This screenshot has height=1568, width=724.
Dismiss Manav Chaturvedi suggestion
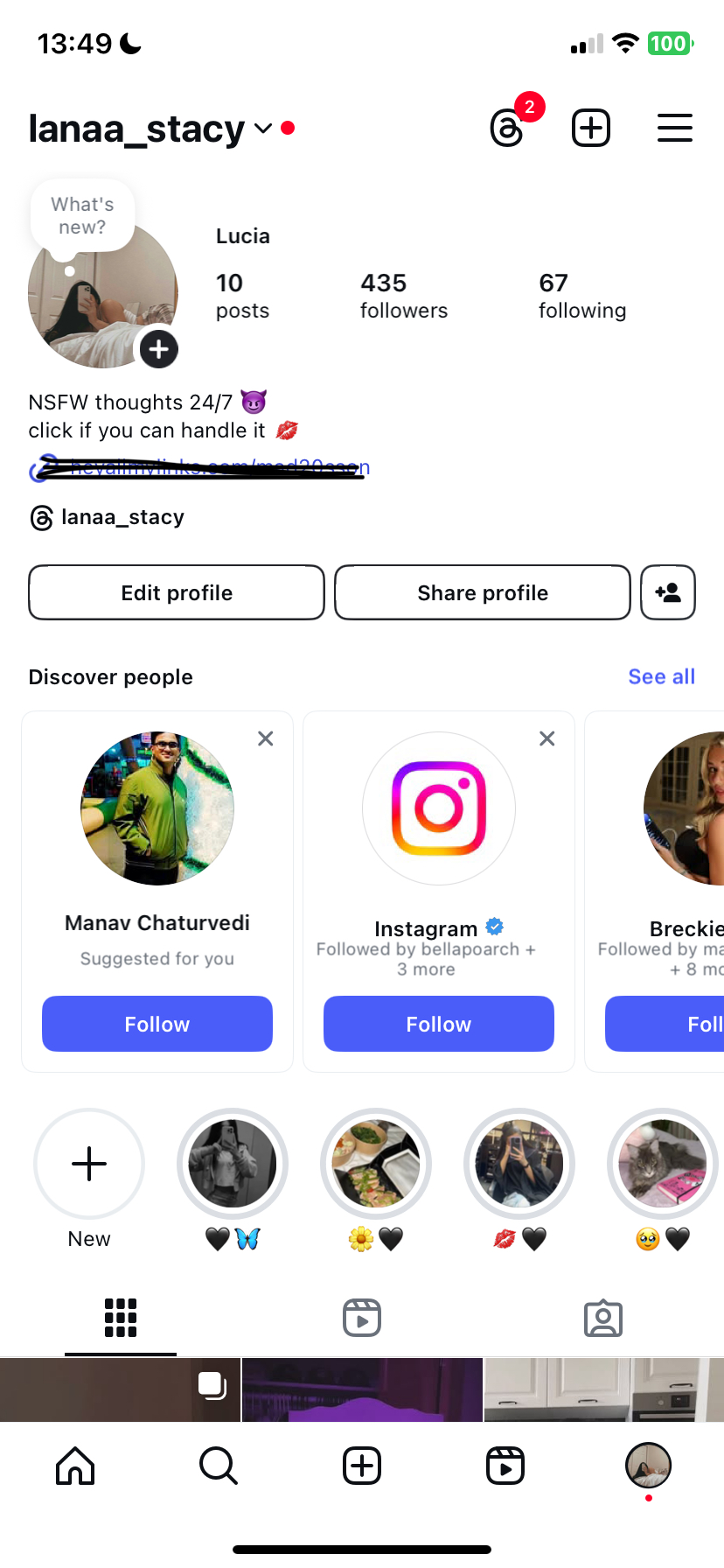[x=266, y=738]
